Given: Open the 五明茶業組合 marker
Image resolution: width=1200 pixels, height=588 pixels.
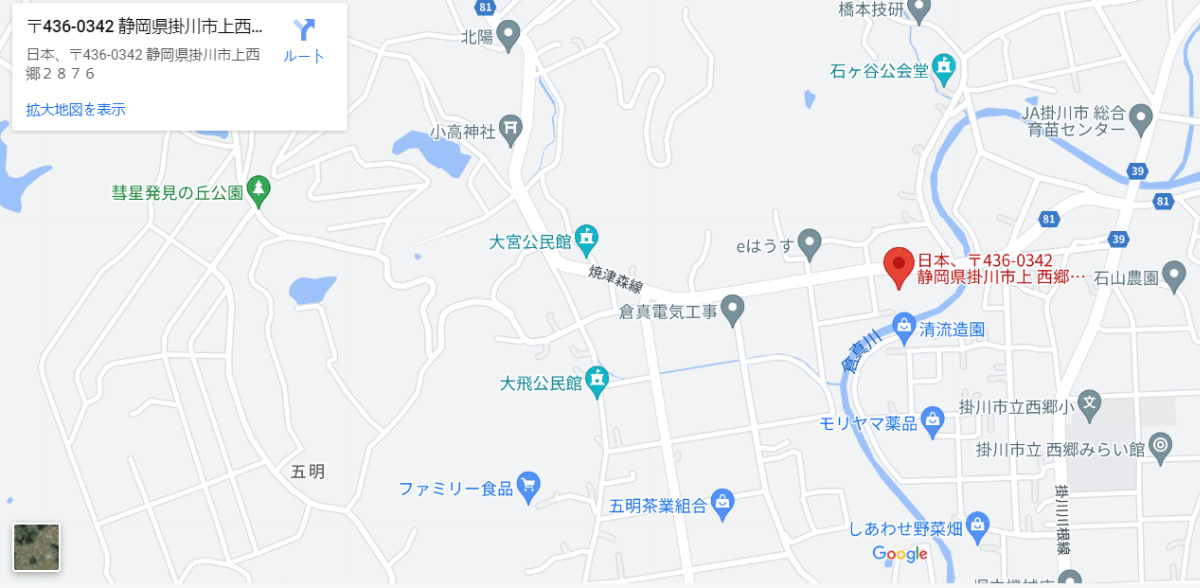Looking at the screenshot, I should 723,503.
